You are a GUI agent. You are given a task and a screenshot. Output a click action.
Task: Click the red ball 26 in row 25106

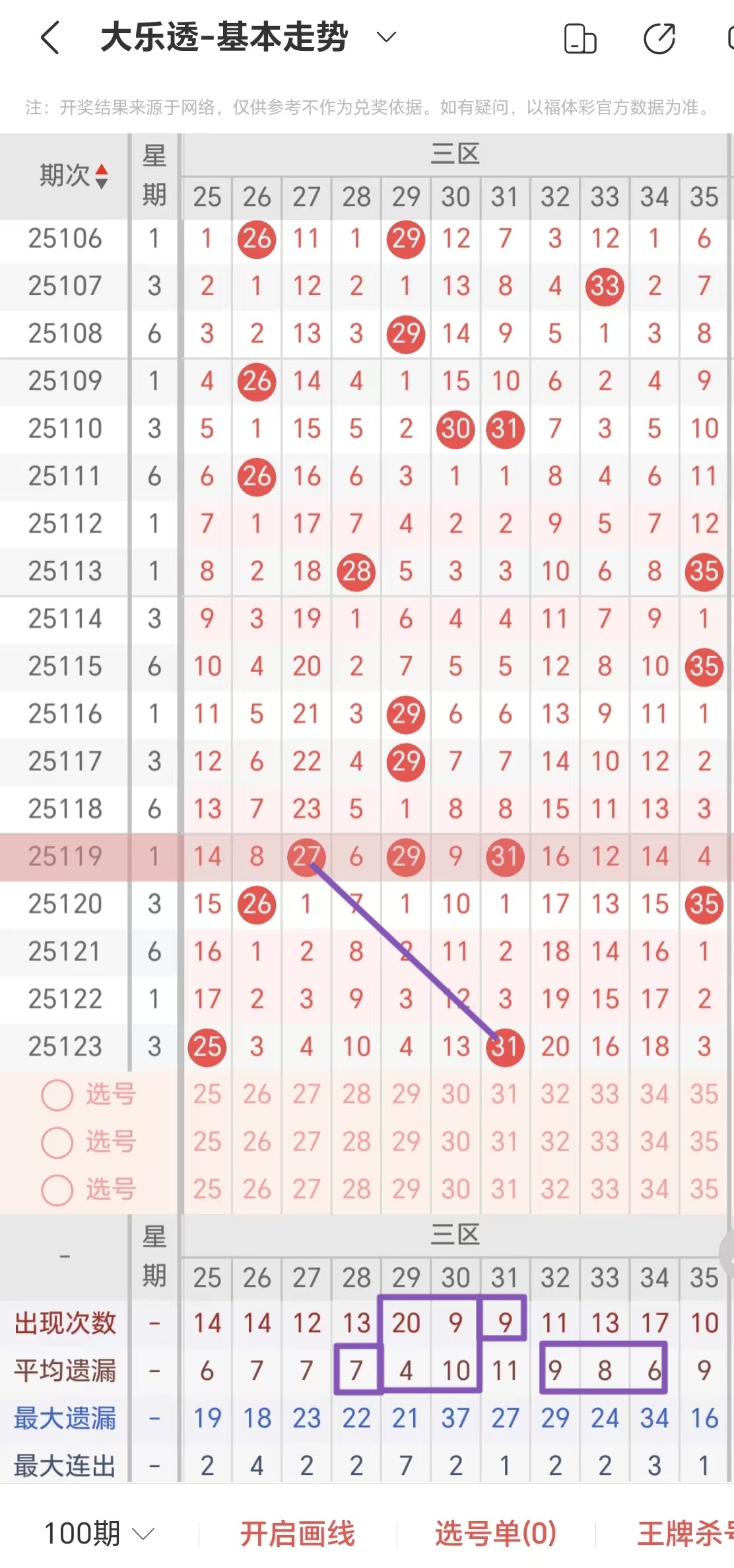256,240
